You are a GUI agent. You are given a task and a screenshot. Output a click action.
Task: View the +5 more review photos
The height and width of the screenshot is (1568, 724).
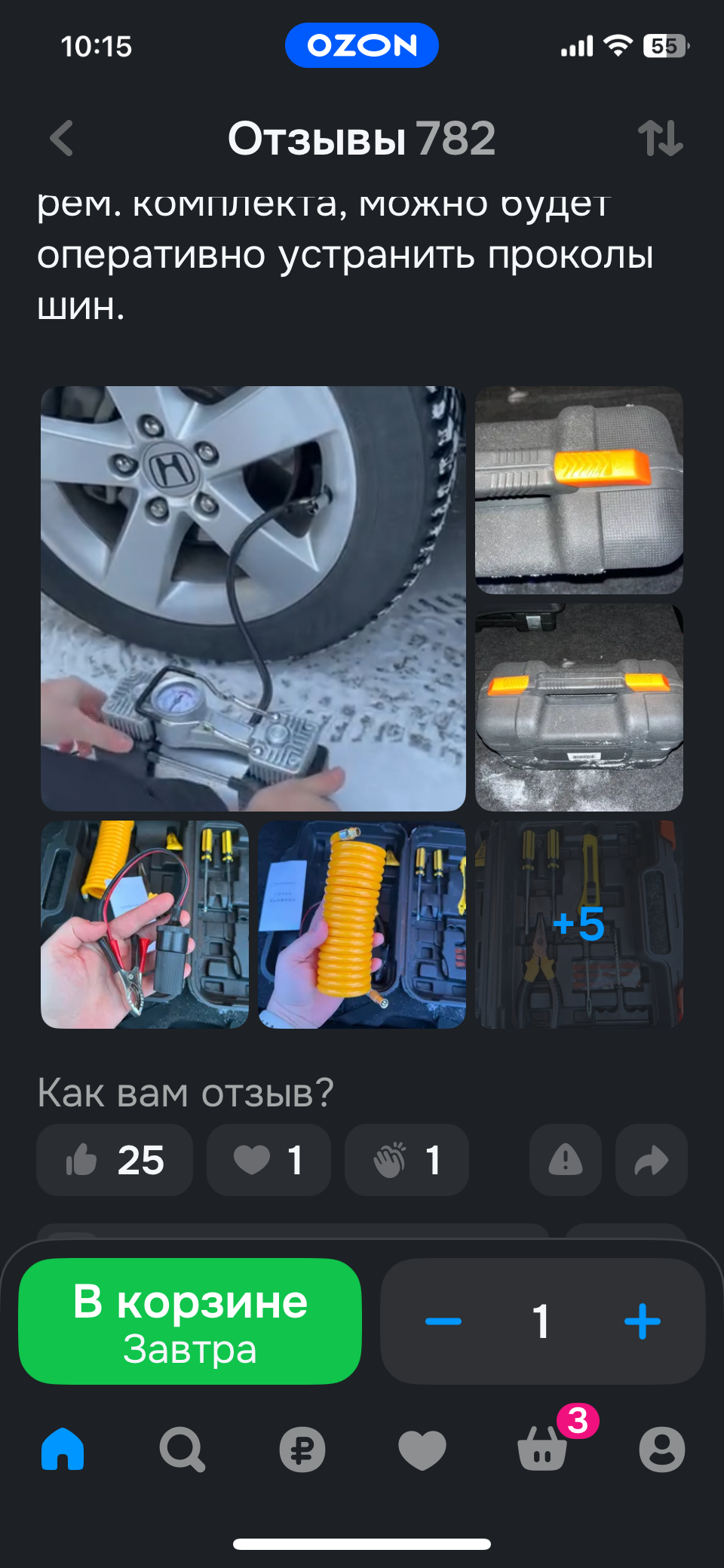point(578,924)
